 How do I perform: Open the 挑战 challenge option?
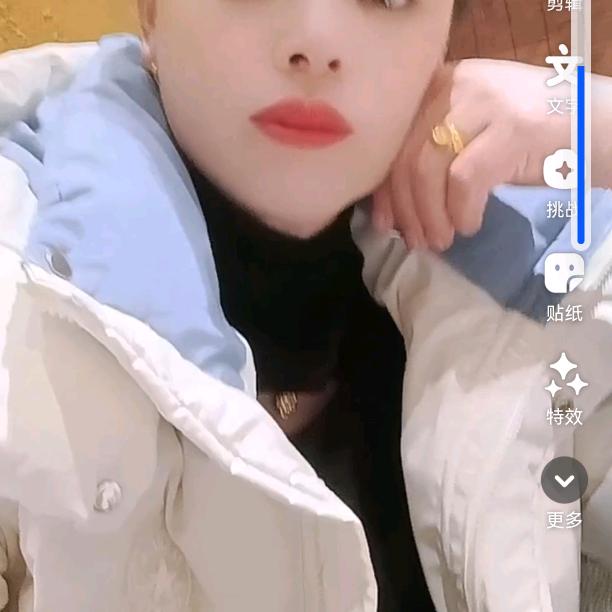tap(563, 178)
